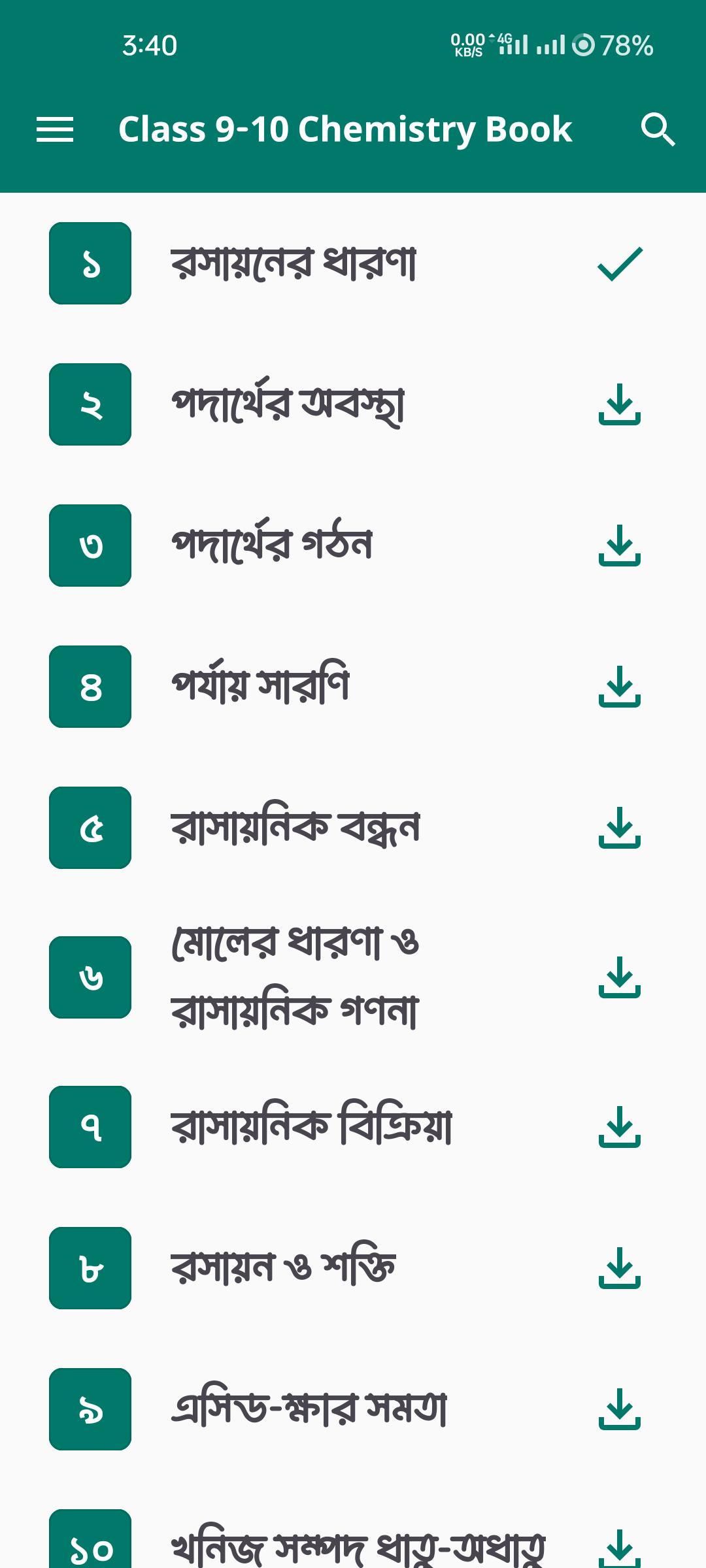706x1568 pixels.
Task: Download chapter ৩ পদার্থের গঠন
Action: pyautogui.click(x=619, y=546)
